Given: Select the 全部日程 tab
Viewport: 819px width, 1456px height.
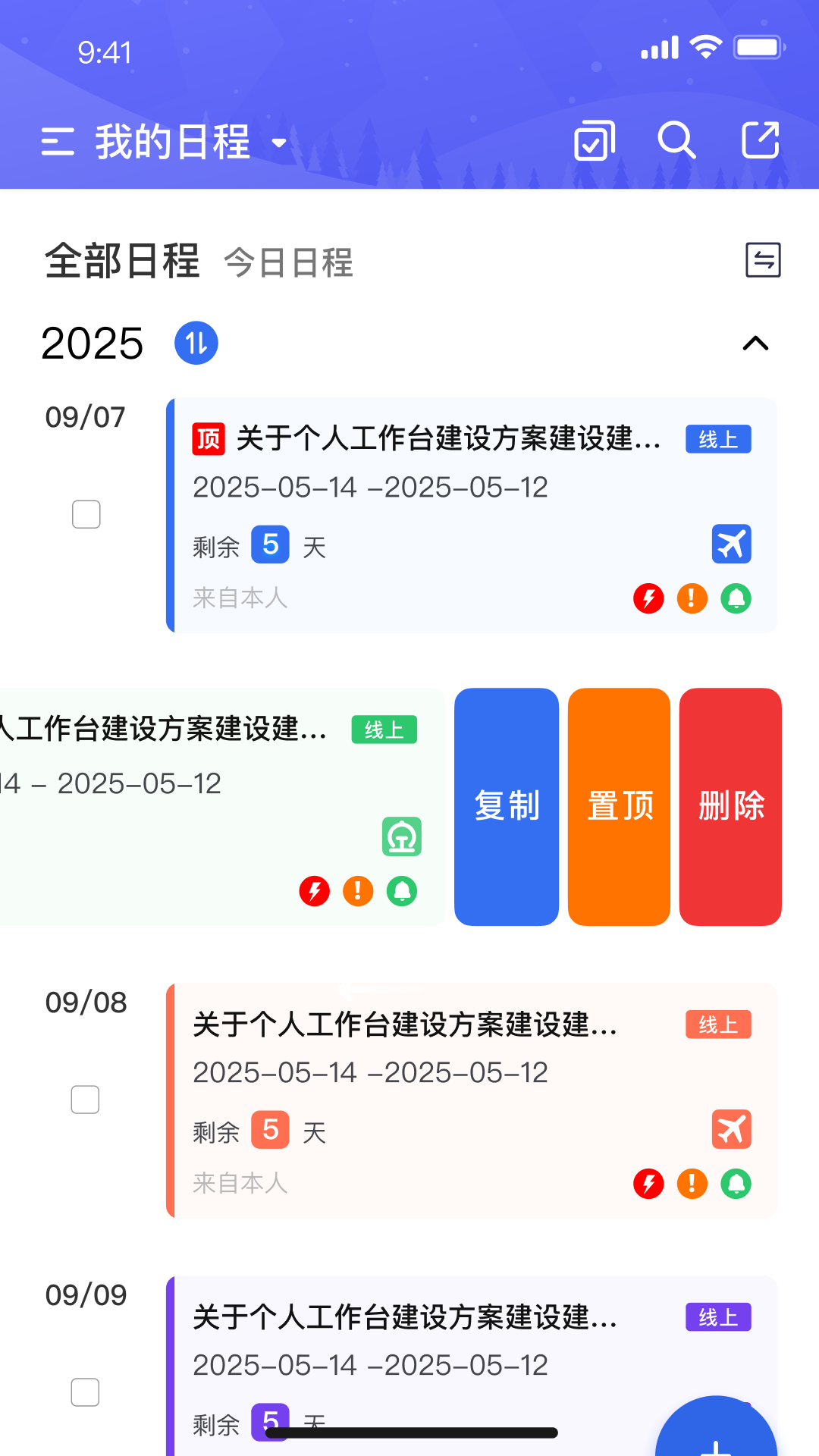Looking at the screenshot, I should pyautogui.click(x=121, y=261).
